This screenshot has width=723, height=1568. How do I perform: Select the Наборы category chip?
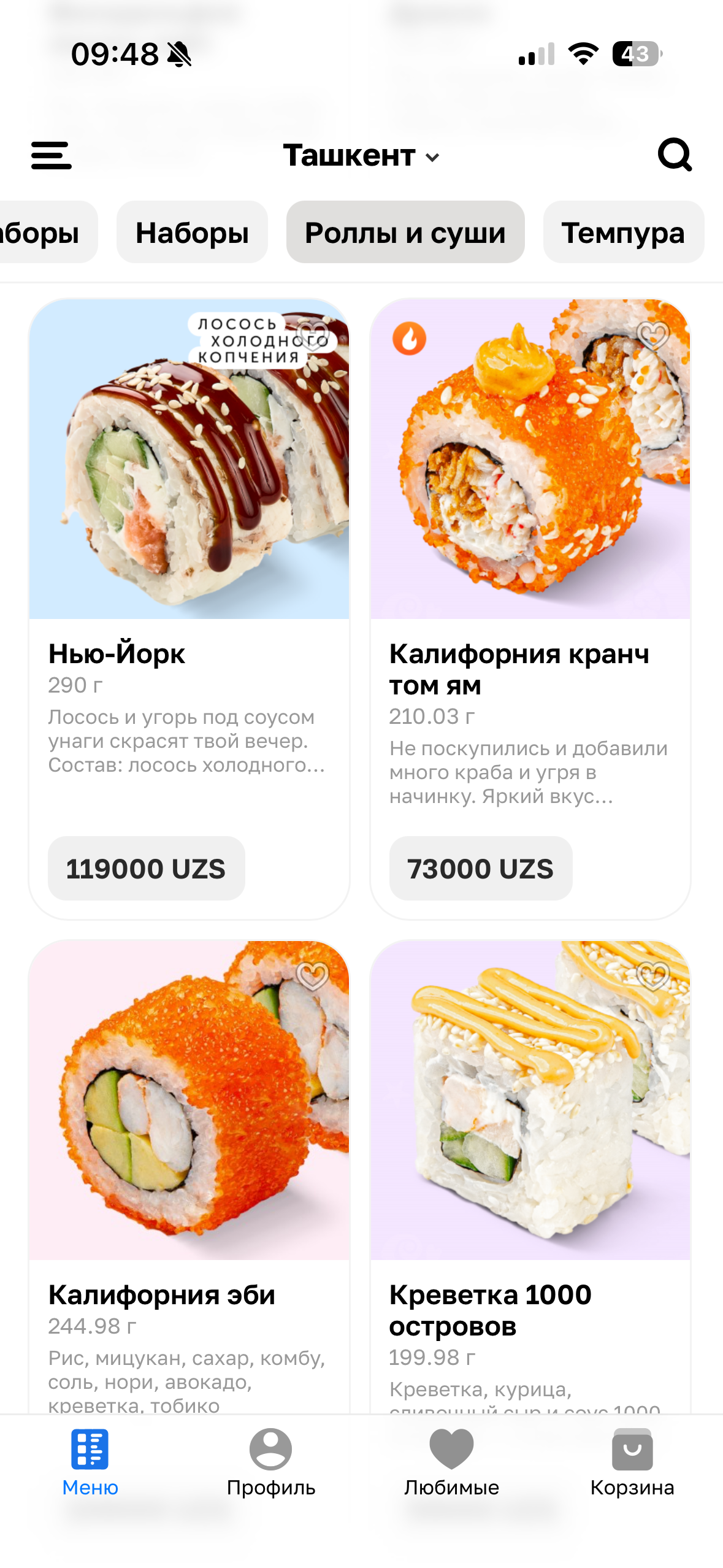(192, 233)
